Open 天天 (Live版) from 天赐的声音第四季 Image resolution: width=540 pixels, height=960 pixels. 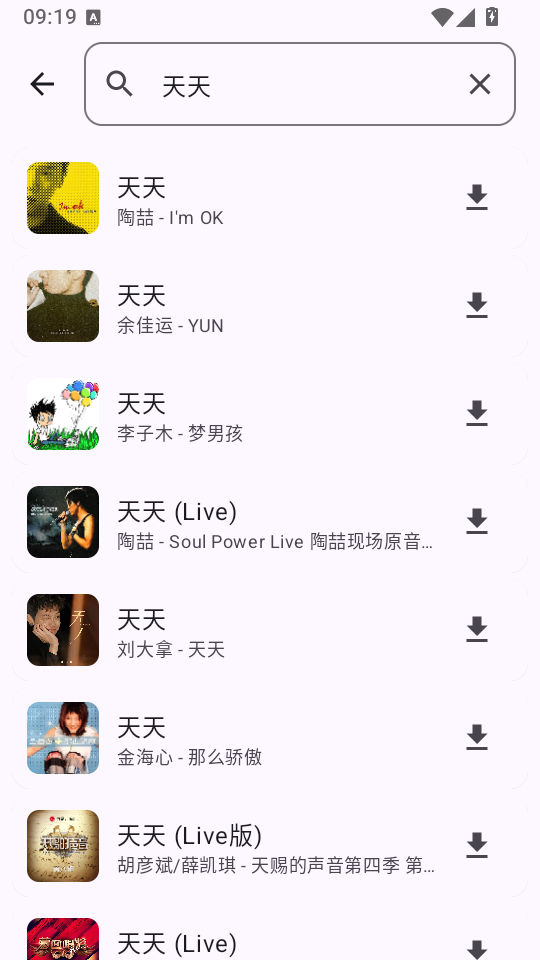click(269, 846)
